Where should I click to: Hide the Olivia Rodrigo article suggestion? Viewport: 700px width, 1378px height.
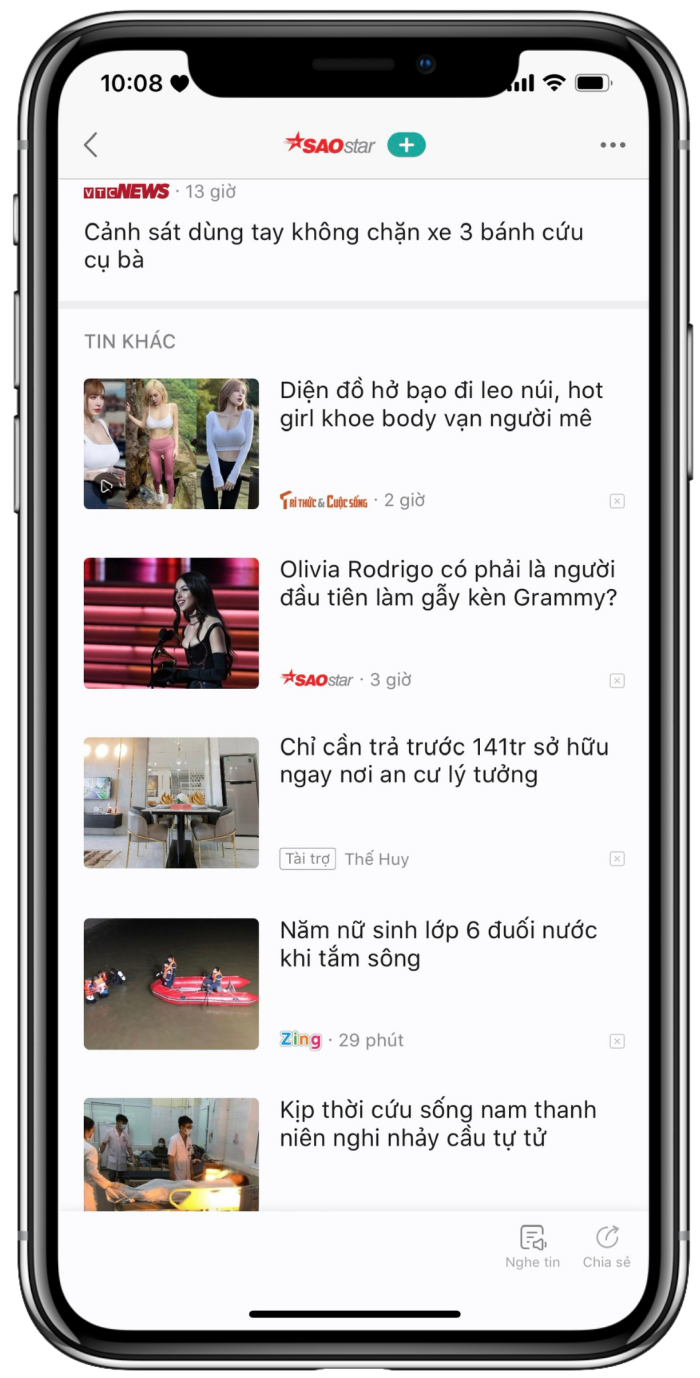click(617, 681)
